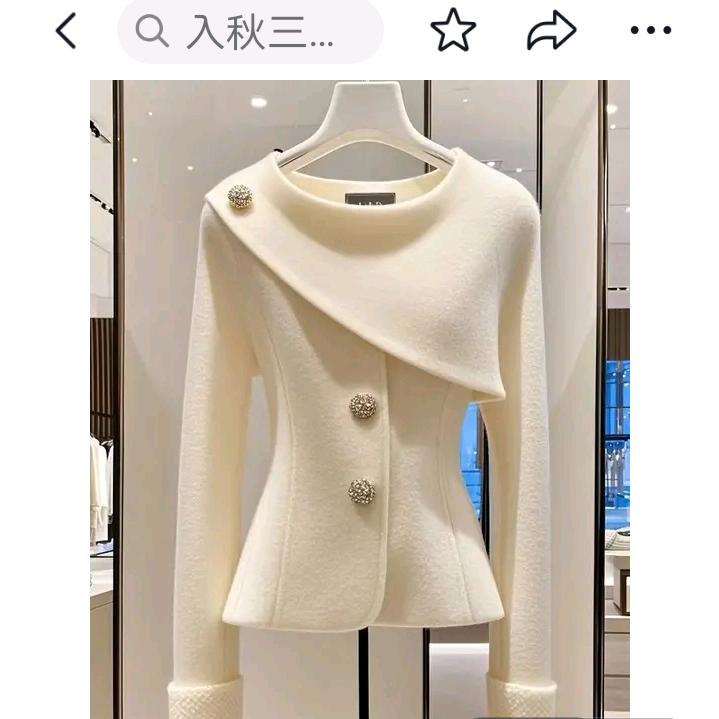Screen dimensions: 719x719
Task: Open the white jacket product image
Action: pyautogui.click(x=360, y=400)
